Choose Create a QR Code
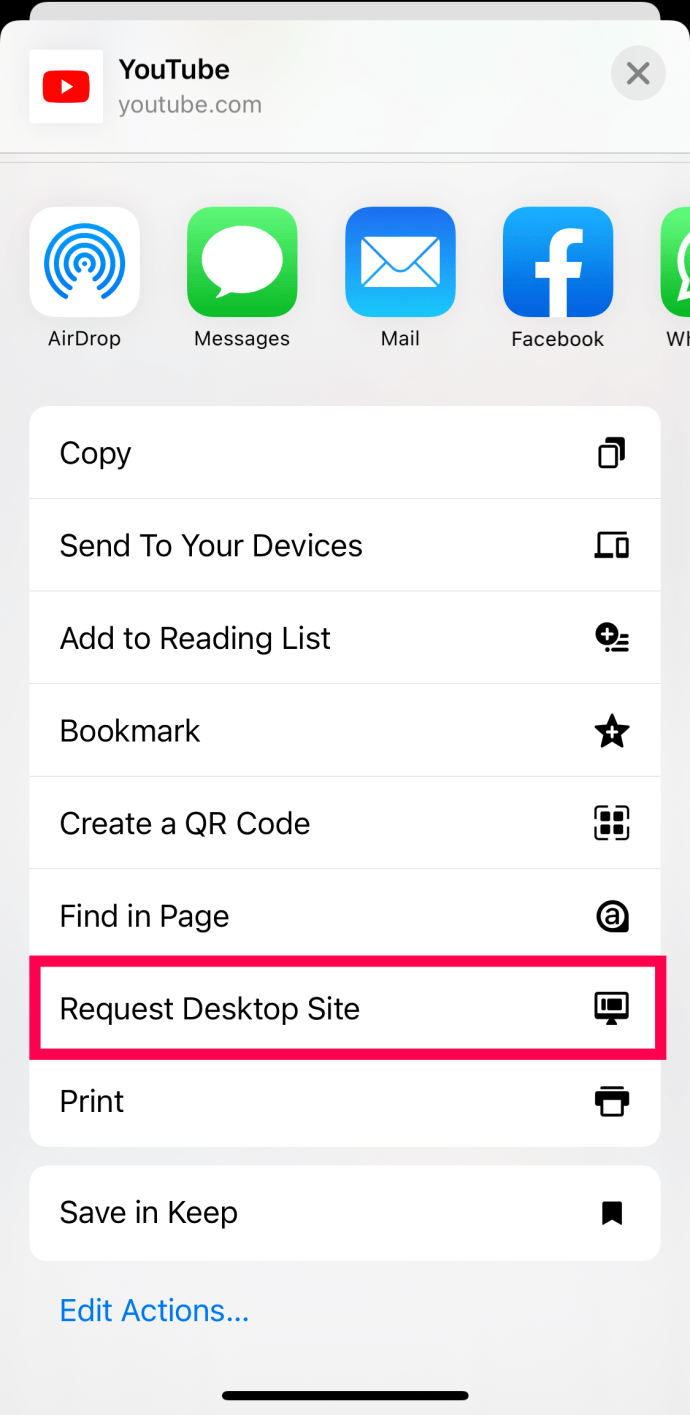Viewport: 690px width, 1415px height. coord(345,823)
